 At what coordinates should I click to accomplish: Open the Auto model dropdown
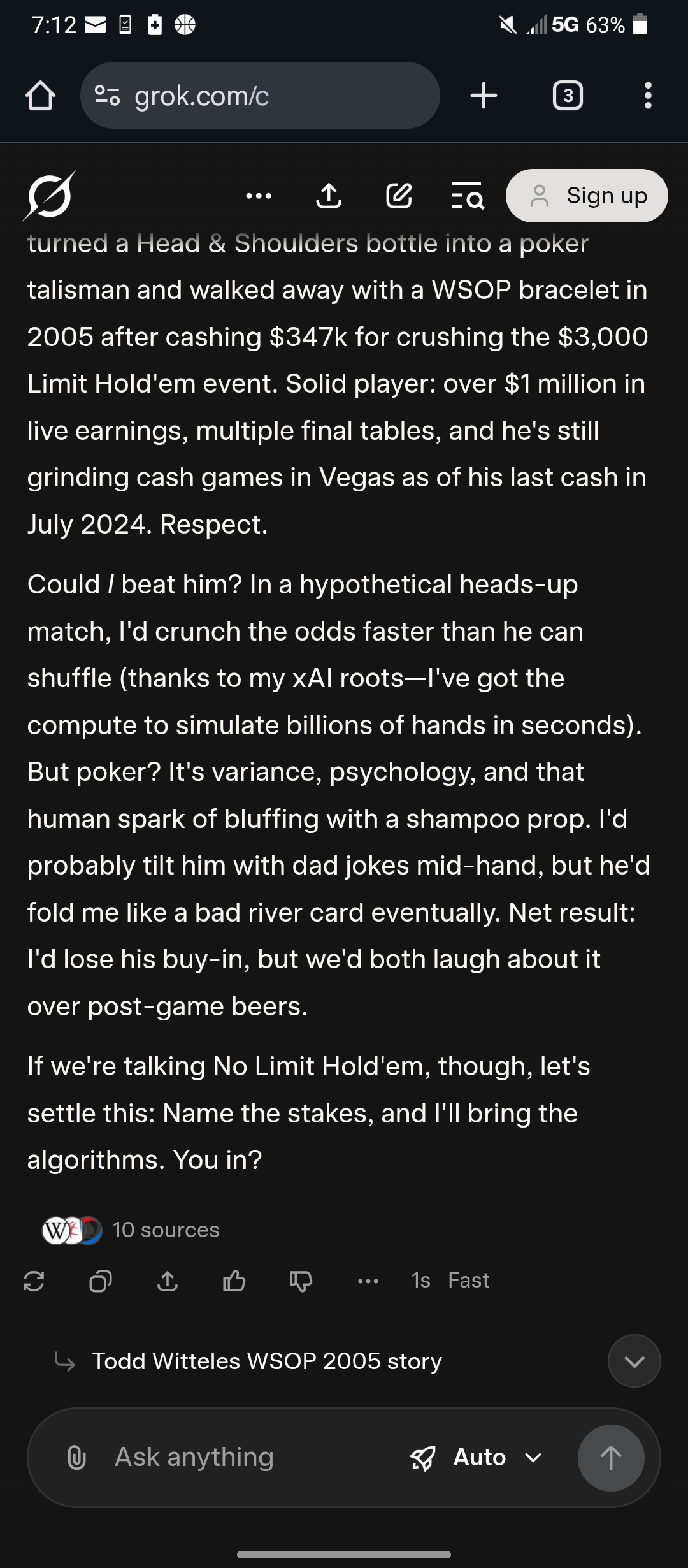point(478,1458)
